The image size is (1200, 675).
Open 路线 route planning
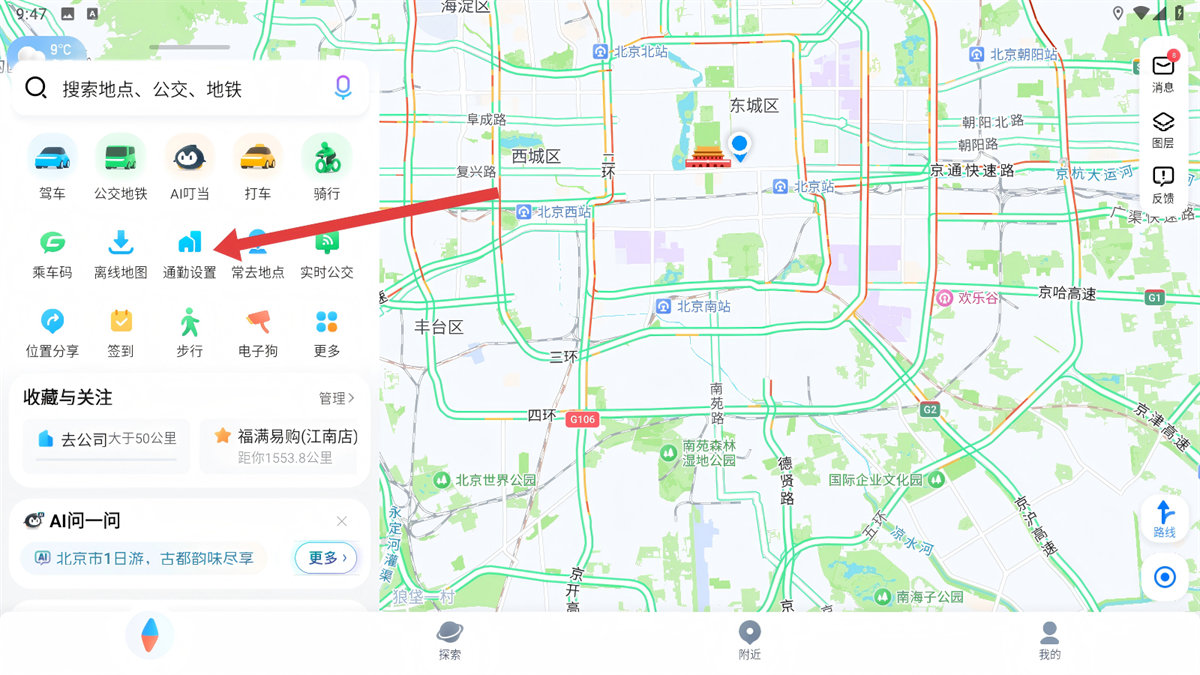pos(1164,519)
